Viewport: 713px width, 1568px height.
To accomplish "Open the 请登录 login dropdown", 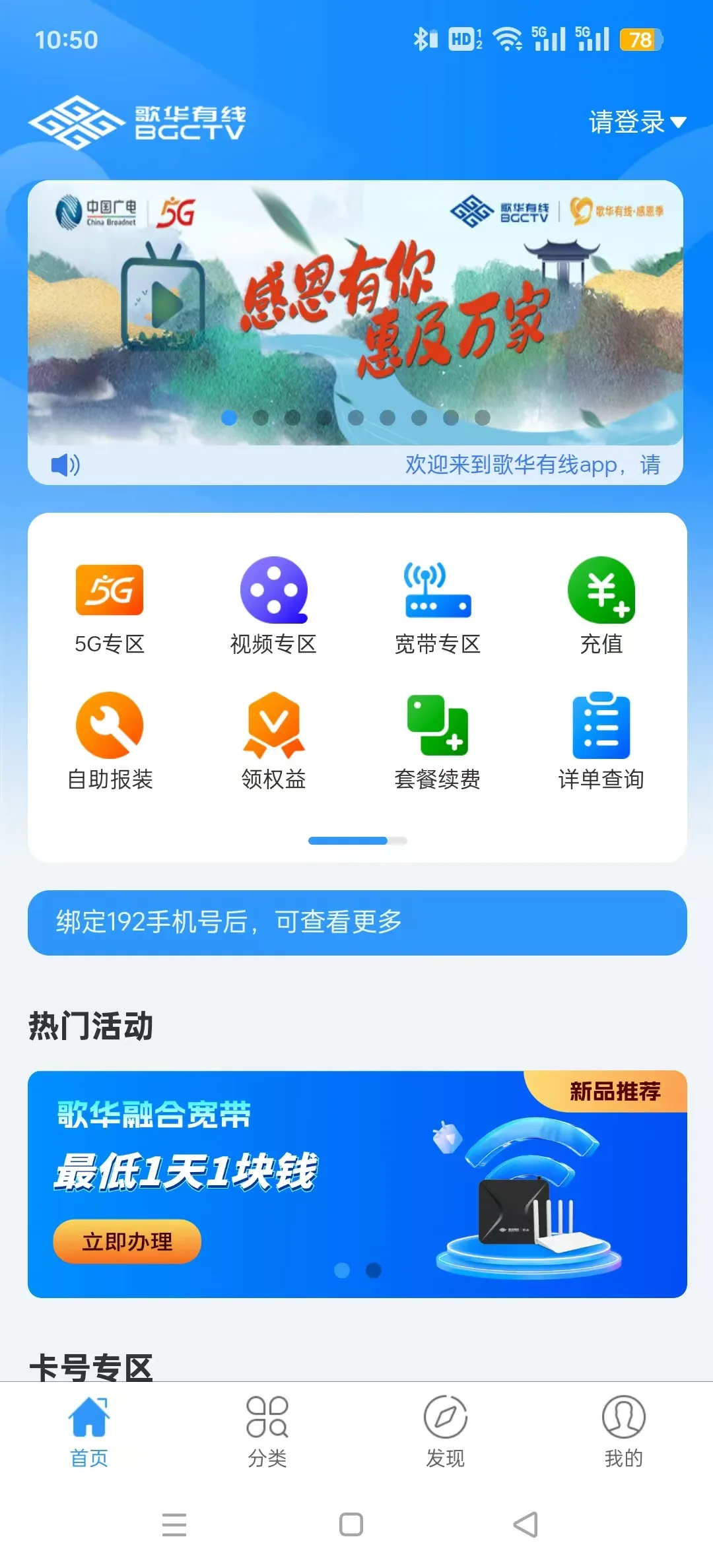I will pyautogui.click(x=636, y=122).
